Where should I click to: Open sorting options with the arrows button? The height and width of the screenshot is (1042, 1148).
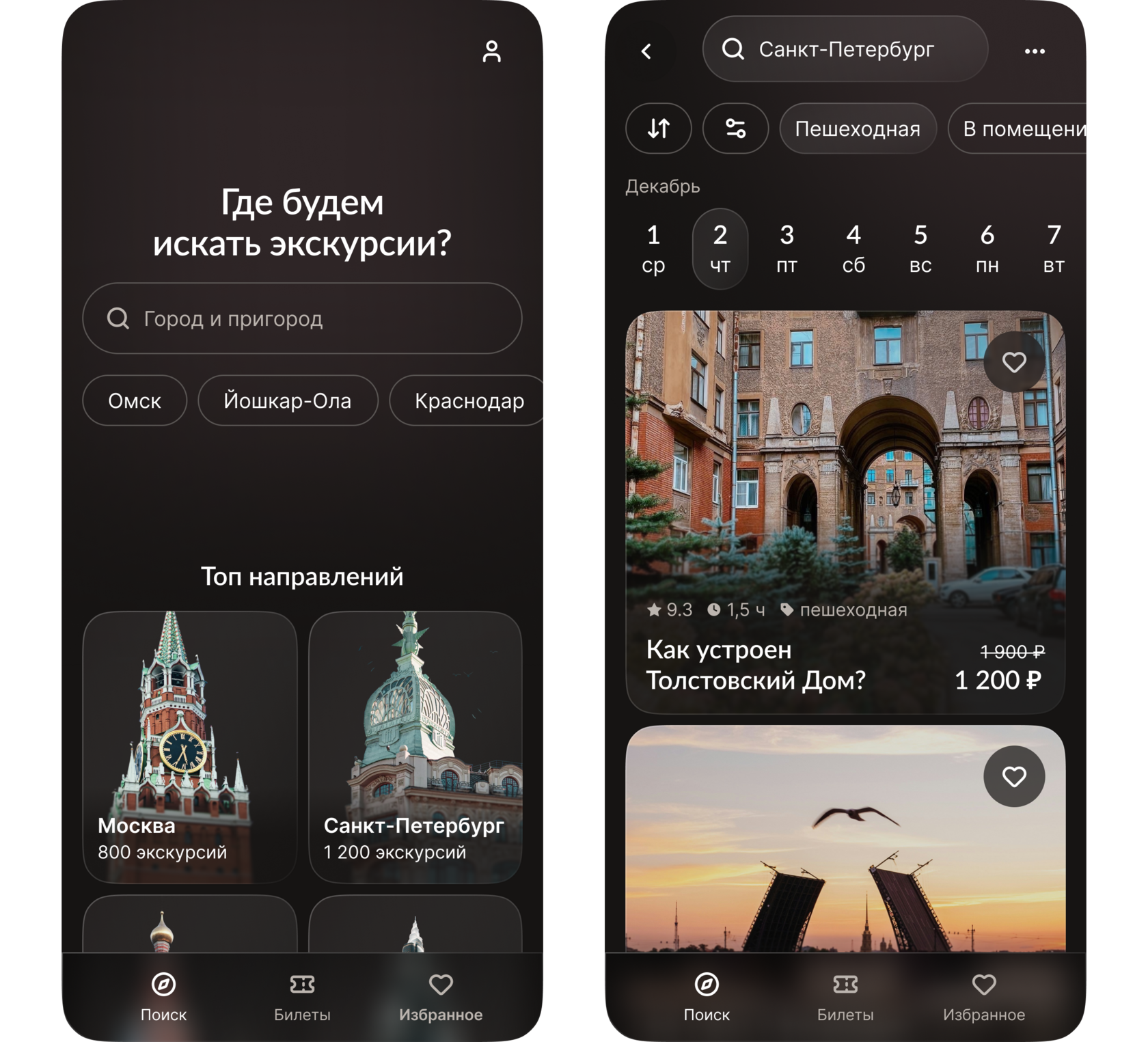tap(659, 128)
